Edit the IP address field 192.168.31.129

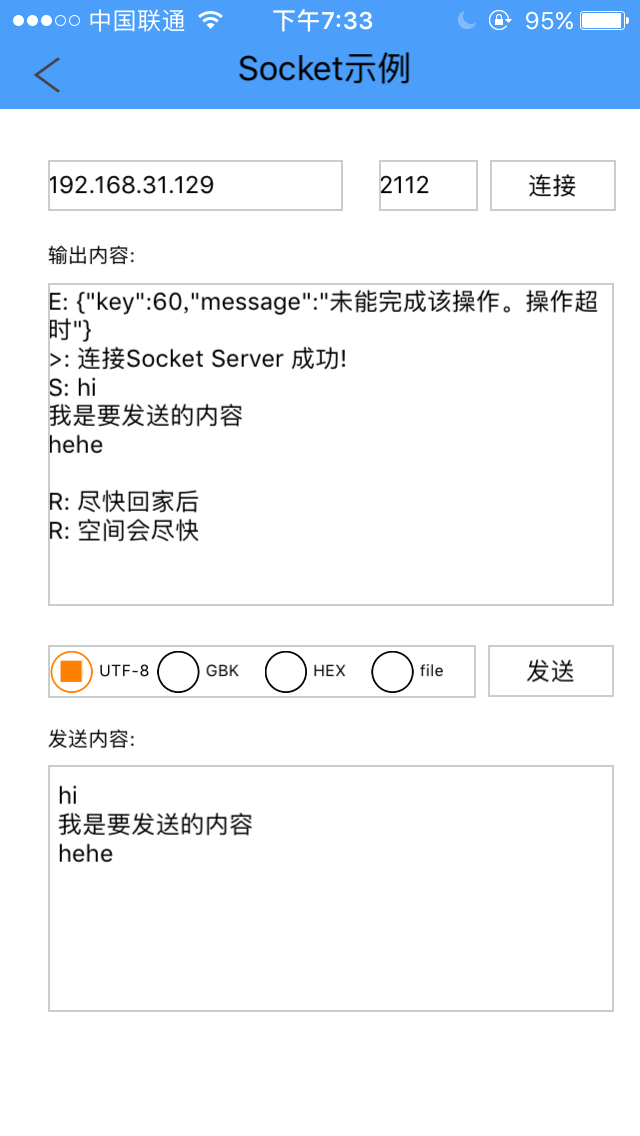tap(195, 186)
